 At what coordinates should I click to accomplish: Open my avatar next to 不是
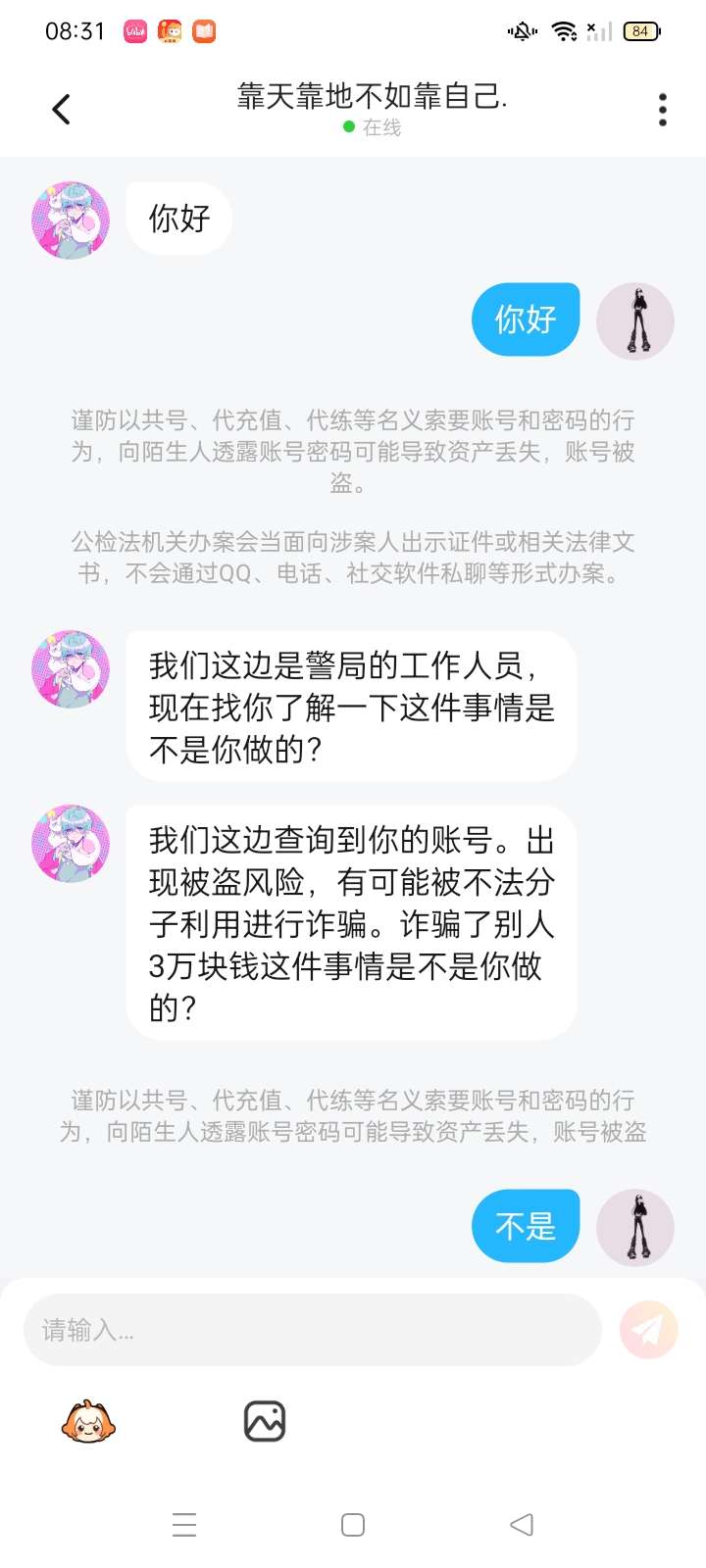635,1227
